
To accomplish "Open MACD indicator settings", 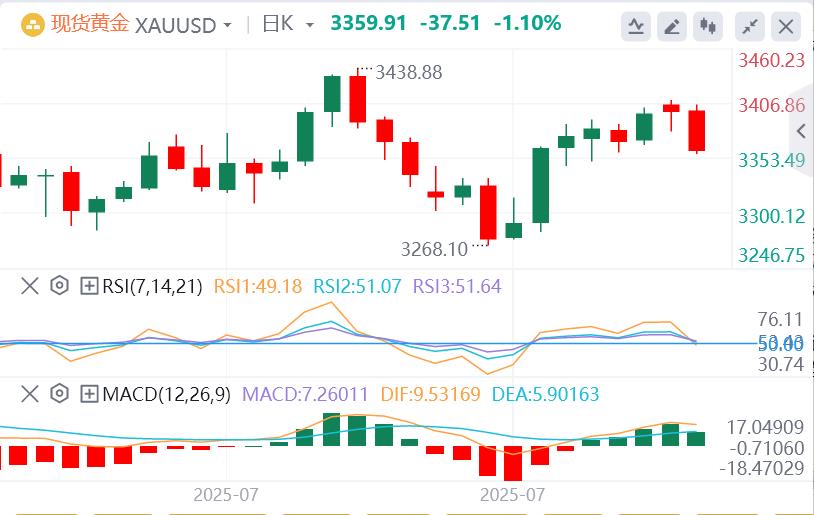I will click(59, 394).
